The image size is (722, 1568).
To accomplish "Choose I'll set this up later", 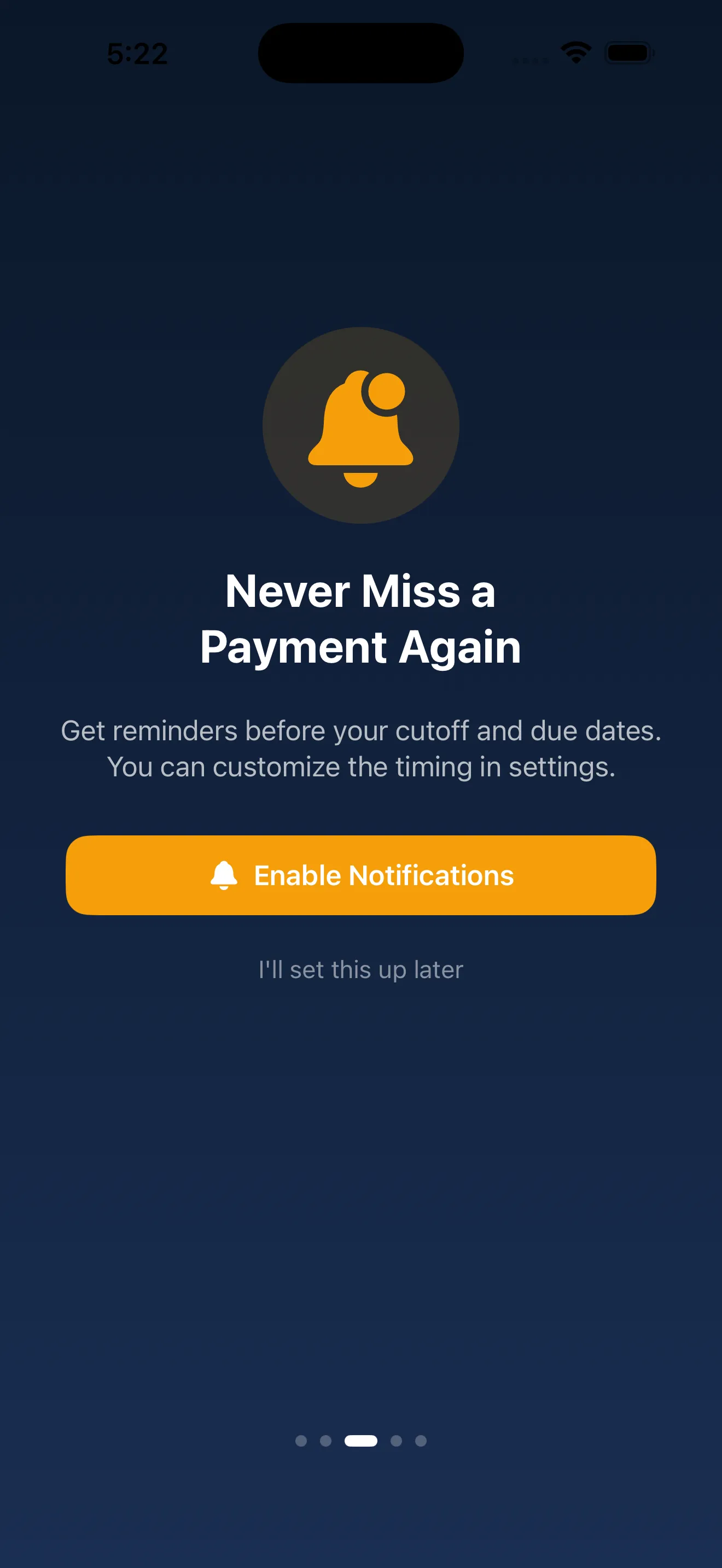I will [x=360, y=969].
